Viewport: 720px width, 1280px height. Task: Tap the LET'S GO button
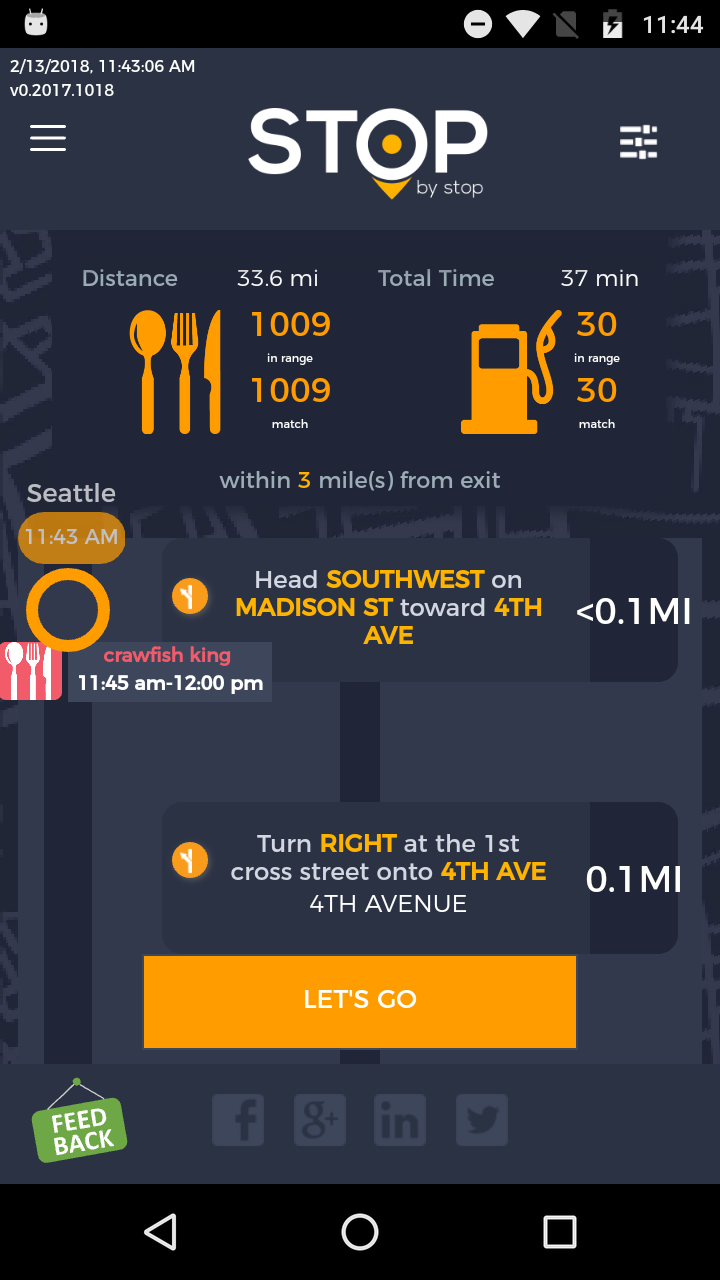pyautogui.click(x=360, y=1000)
